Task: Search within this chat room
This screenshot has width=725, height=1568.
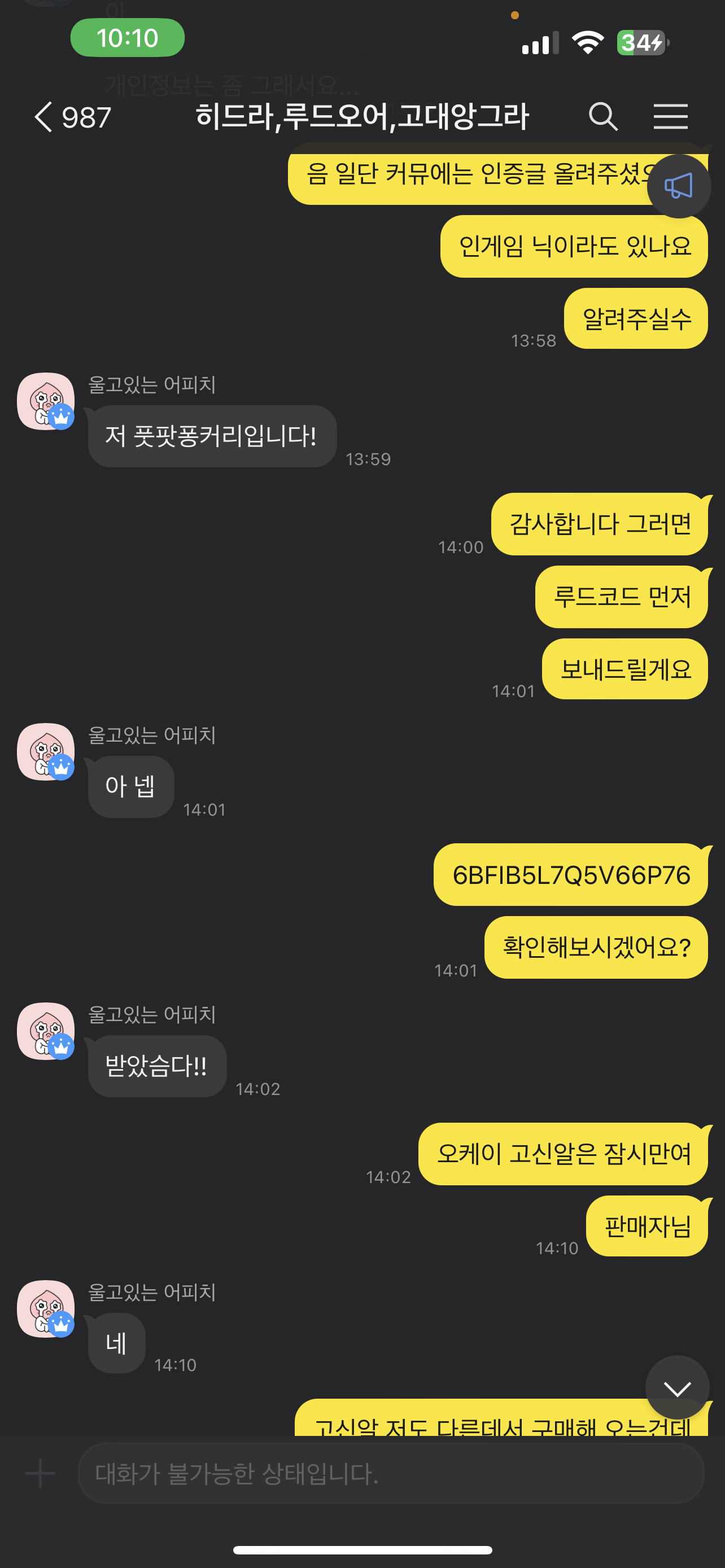Action: coord(602,116)
